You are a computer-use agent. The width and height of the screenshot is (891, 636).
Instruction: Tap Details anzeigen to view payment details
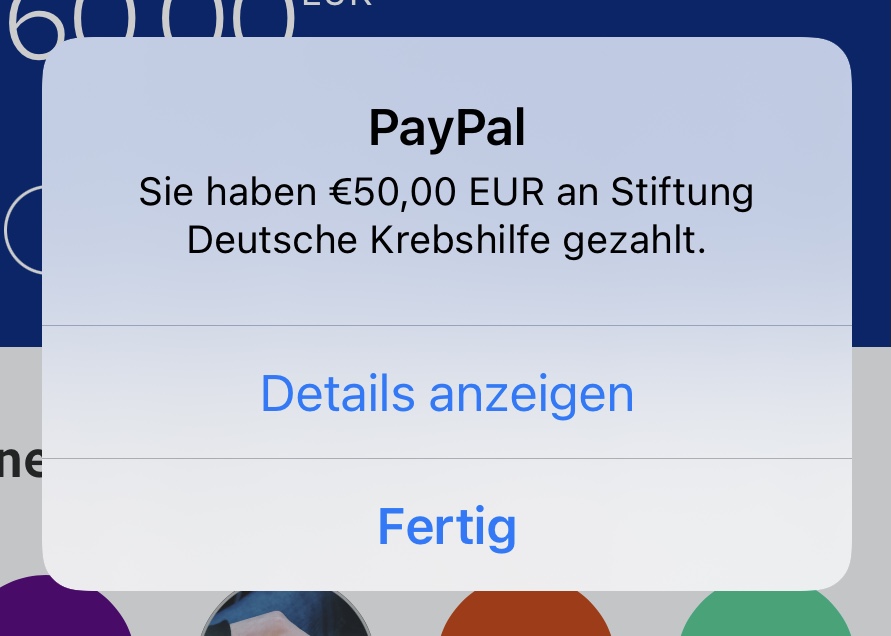click(447, 393)
